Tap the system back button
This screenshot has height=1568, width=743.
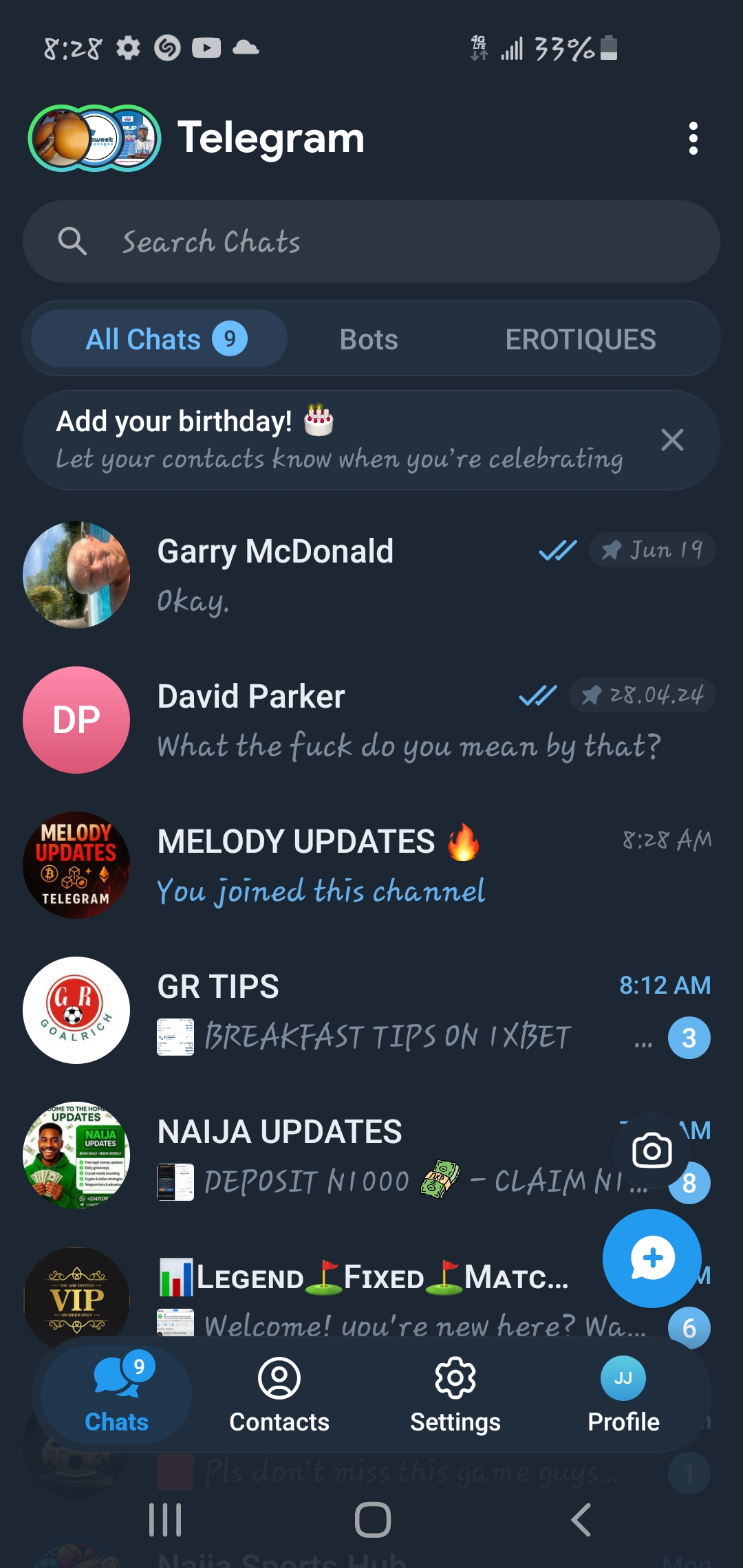pyautogui.click(x=581, y=1520)
